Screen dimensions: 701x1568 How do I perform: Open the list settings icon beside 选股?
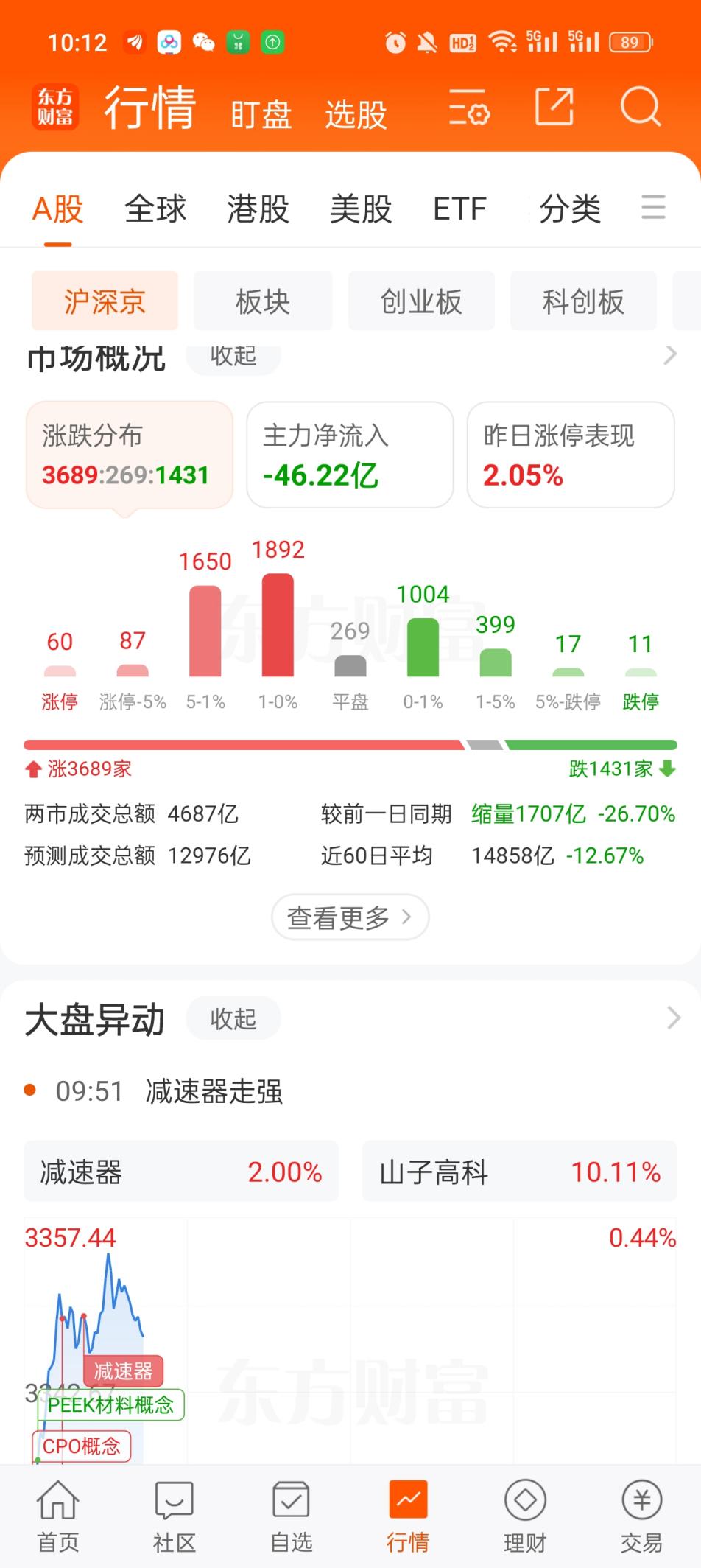tap(468, 110)
